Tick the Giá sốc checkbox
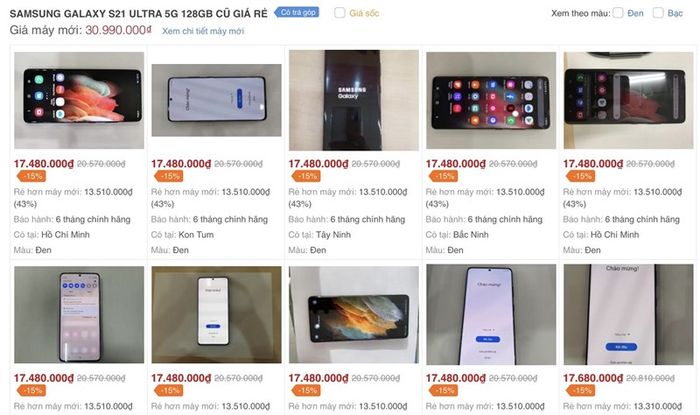This screenshot has height=415, width=700. point(340,13)
